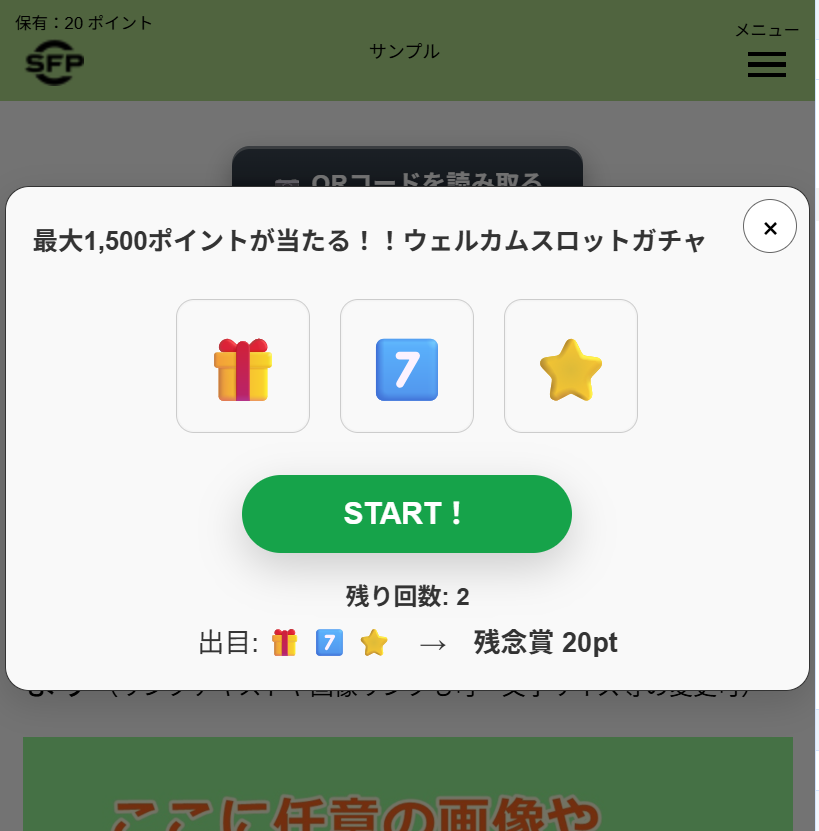Click the gacha title banner text
Viewport: 819px width, 831px height.
369,240
